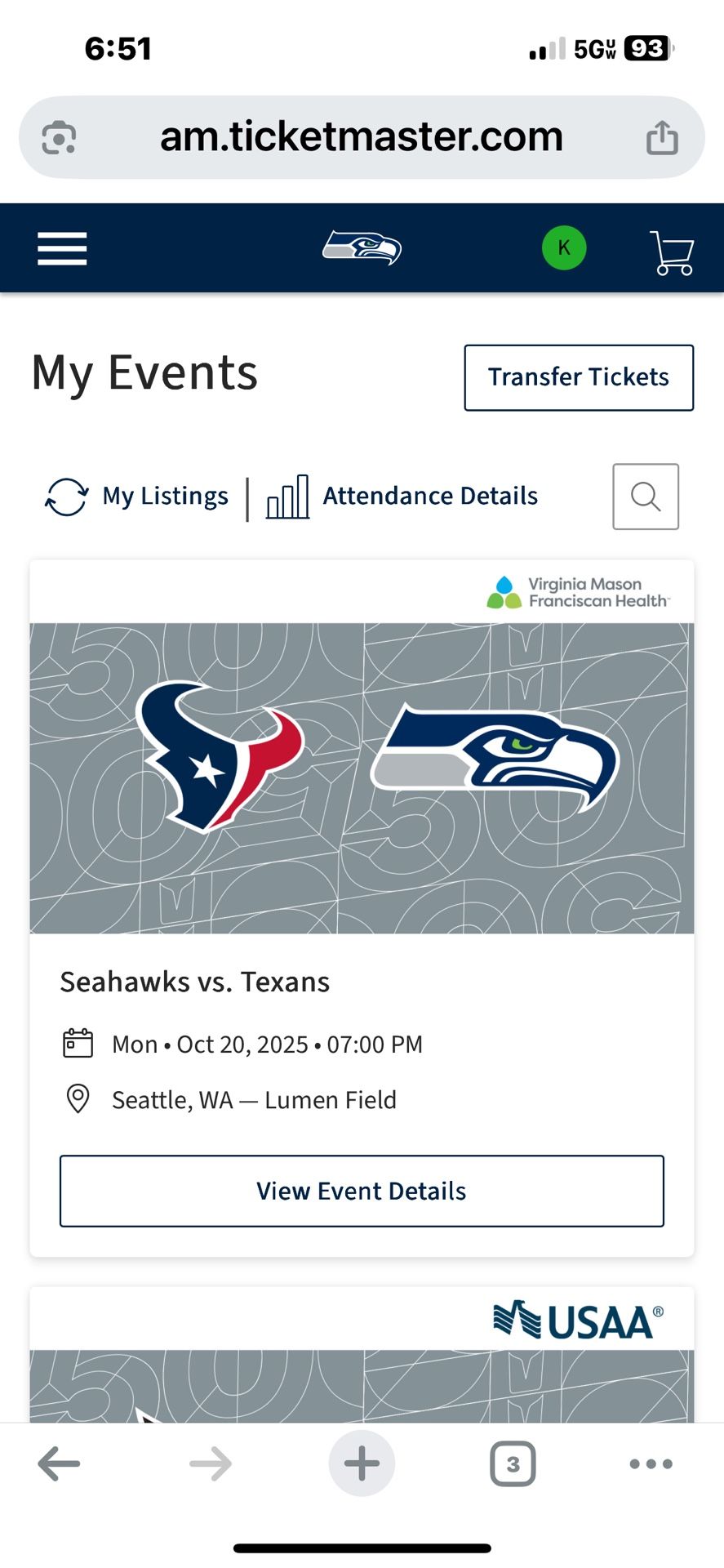The width and height of the screenshot is (724, 1568).
Task: Open the hamburger navigation menu
Action: pyautogui.click(x=61, y=248)
